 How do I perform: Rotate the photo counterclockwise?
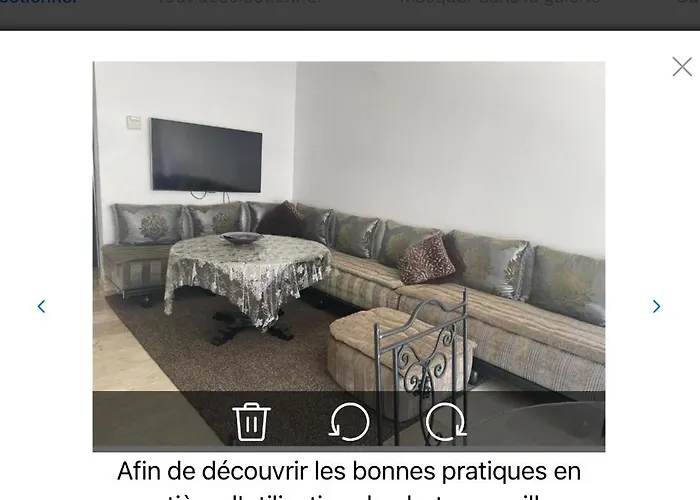349,421
